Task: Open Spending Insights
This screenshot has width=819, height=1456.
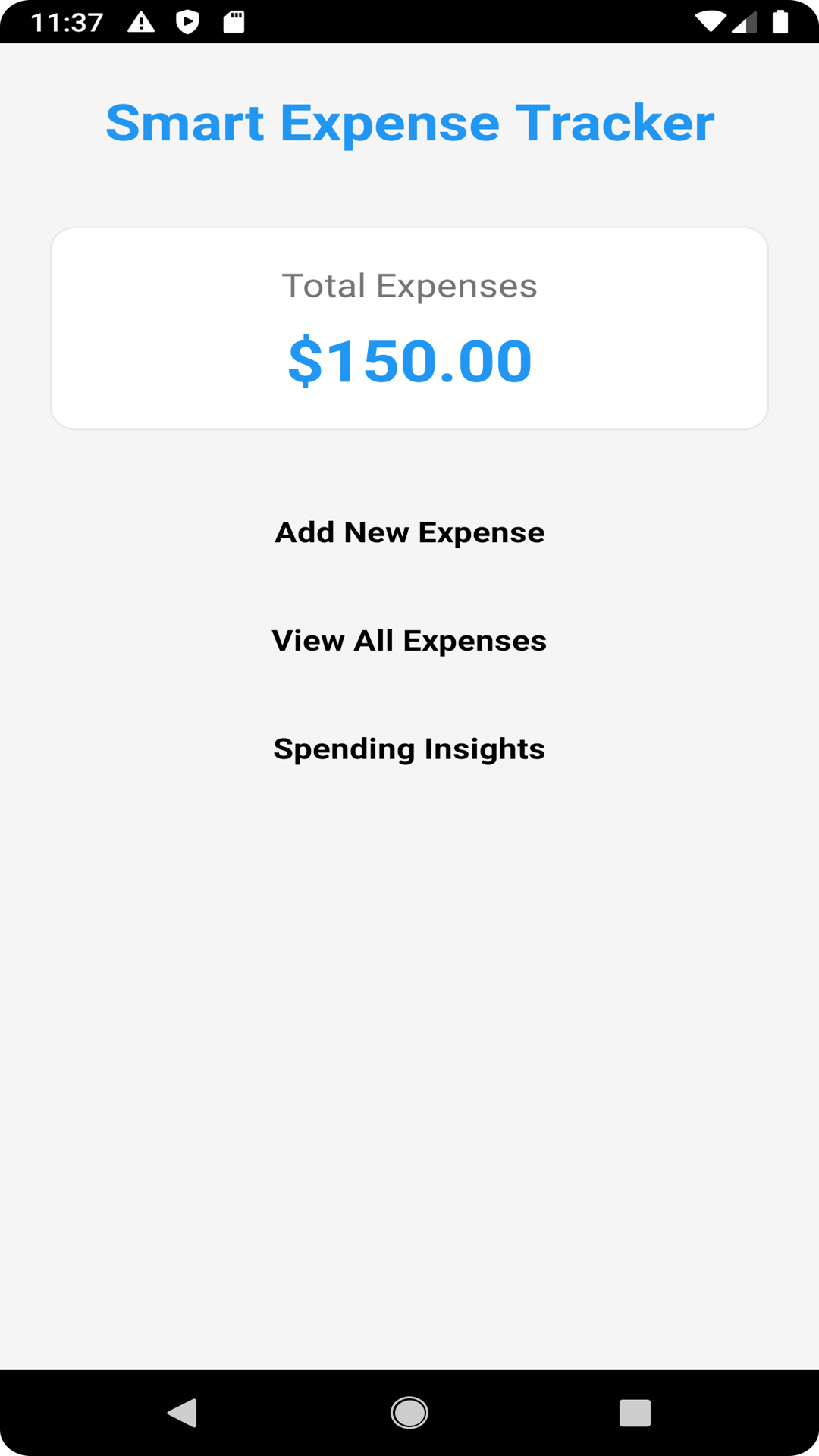Action: pos(409,749)
